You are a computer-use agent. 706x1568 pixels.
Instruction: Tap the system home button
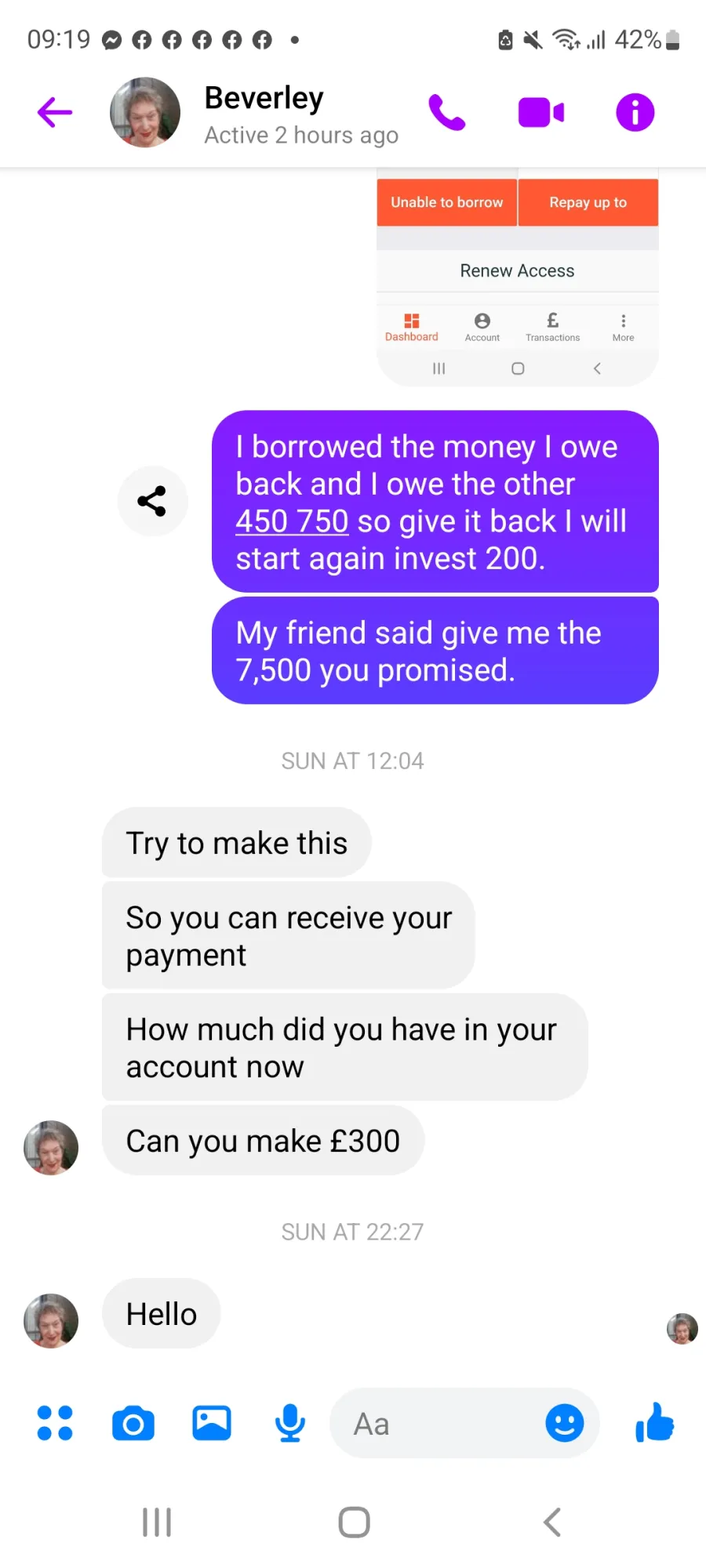pos(354,1523)
